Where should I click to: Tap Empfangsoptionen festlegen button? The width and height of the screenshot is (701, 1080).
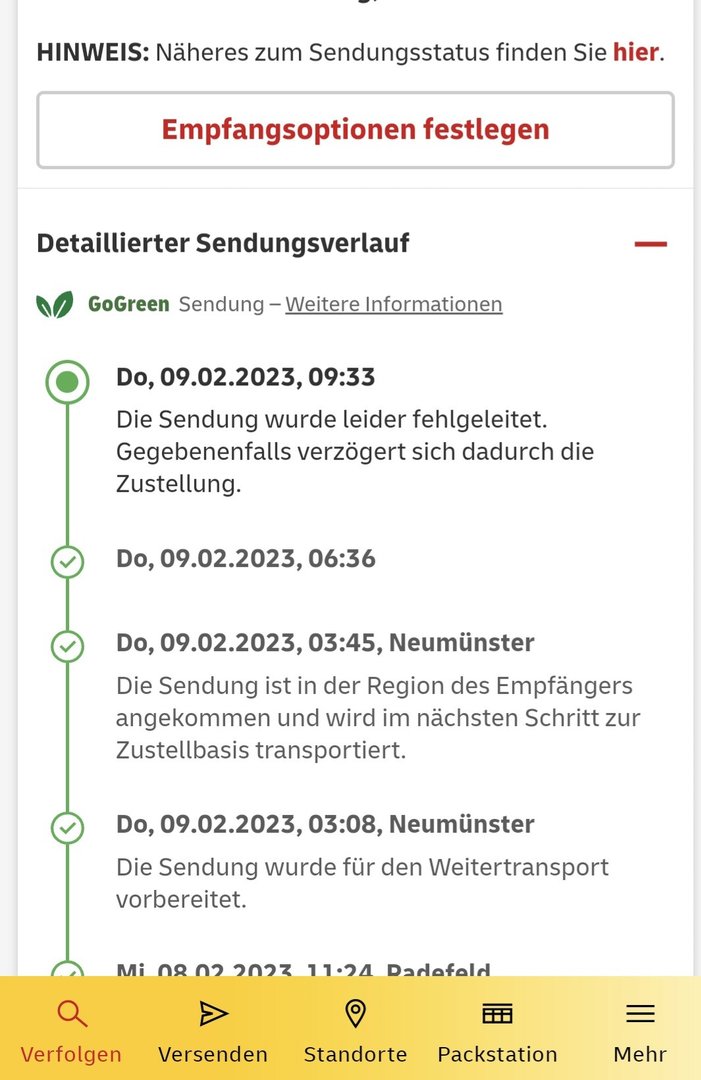pyautogui.click(x=355, y=130)
